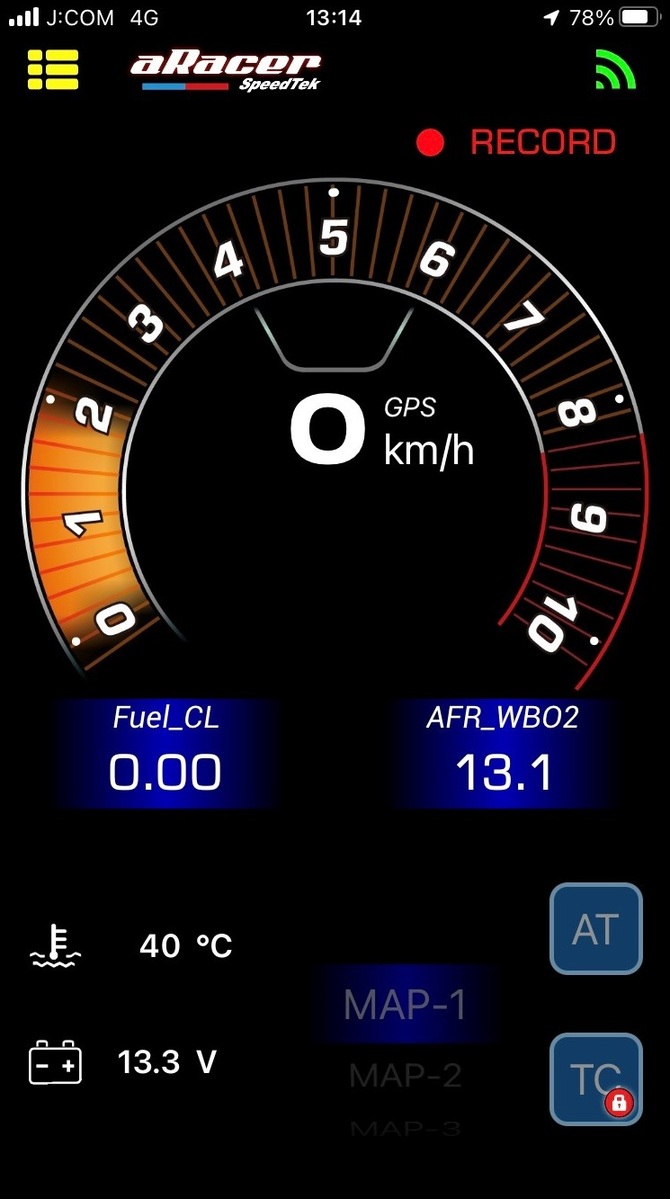Tap the green wireless connection icon
Viewport: 670px width, 1199px height.
pyautogui.click(x=616, y=70)
